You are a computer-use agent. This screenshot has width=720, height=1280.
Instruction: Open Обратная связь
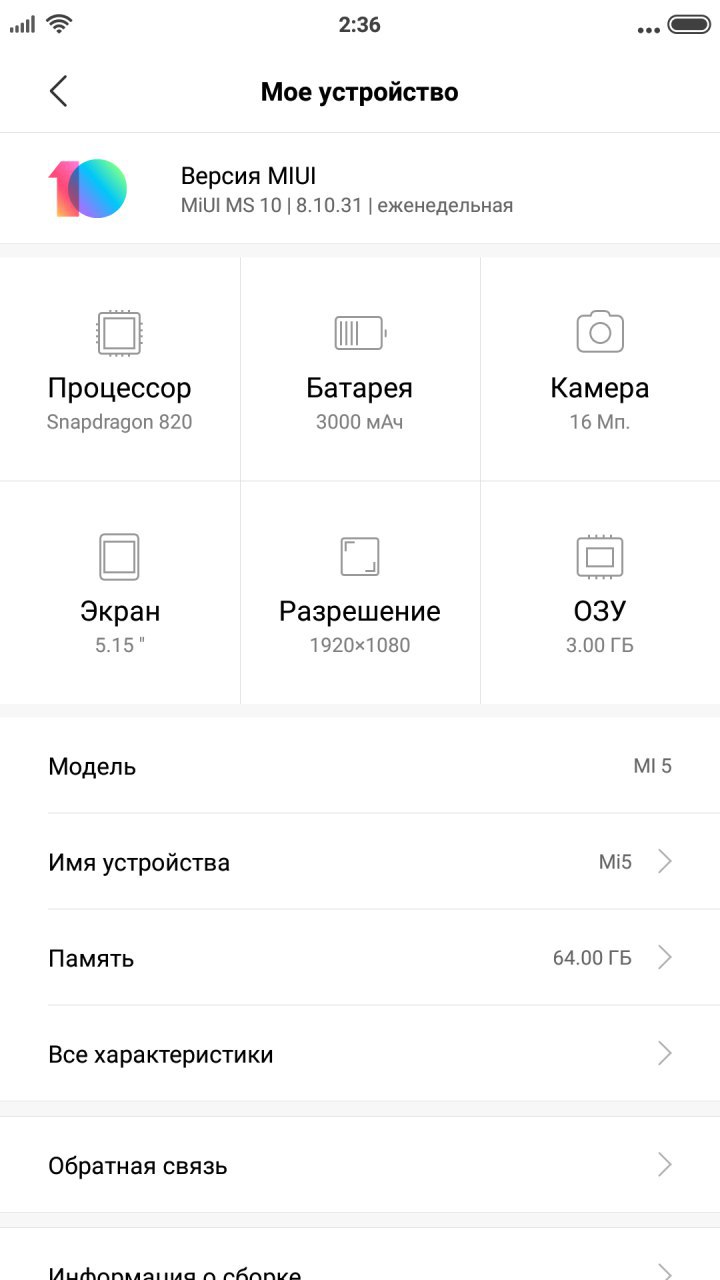coord(360,1165)
